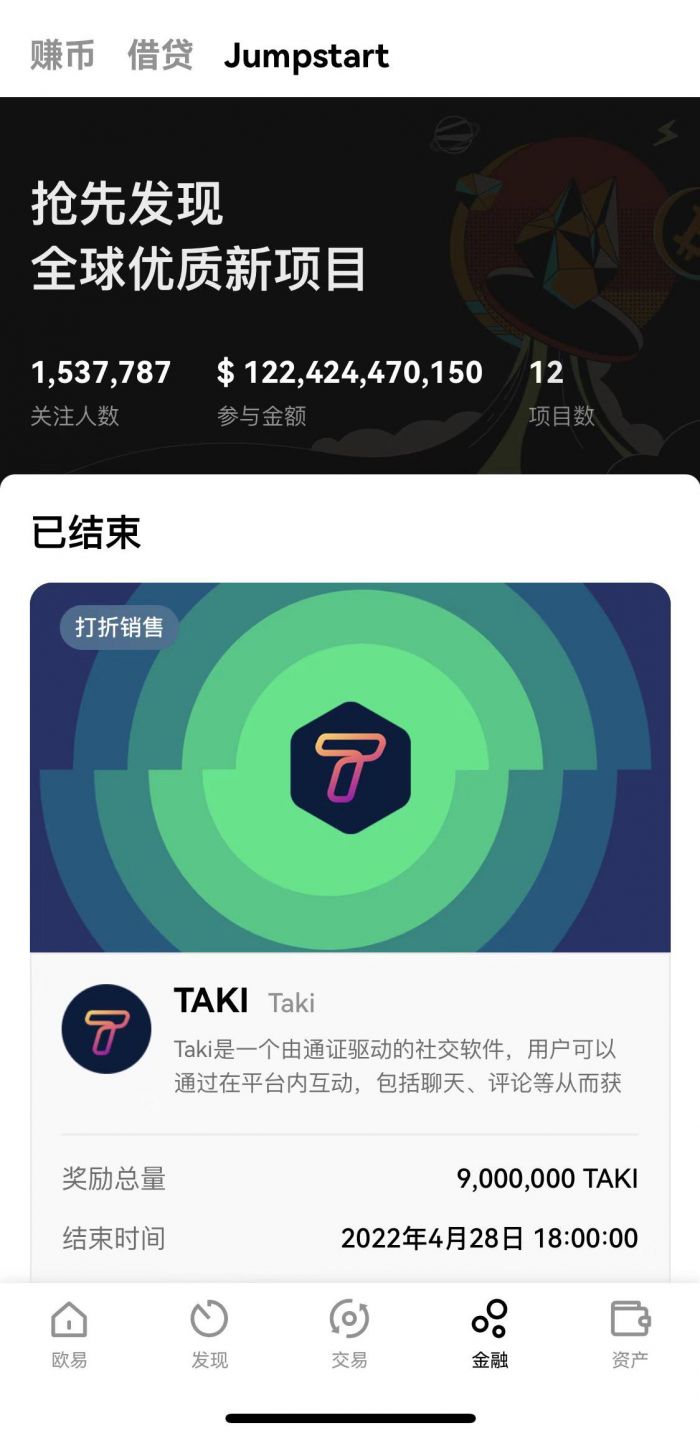Switch to the 赚币 tab
This screenshot has width=700, height=1438.
pos(62,55)
